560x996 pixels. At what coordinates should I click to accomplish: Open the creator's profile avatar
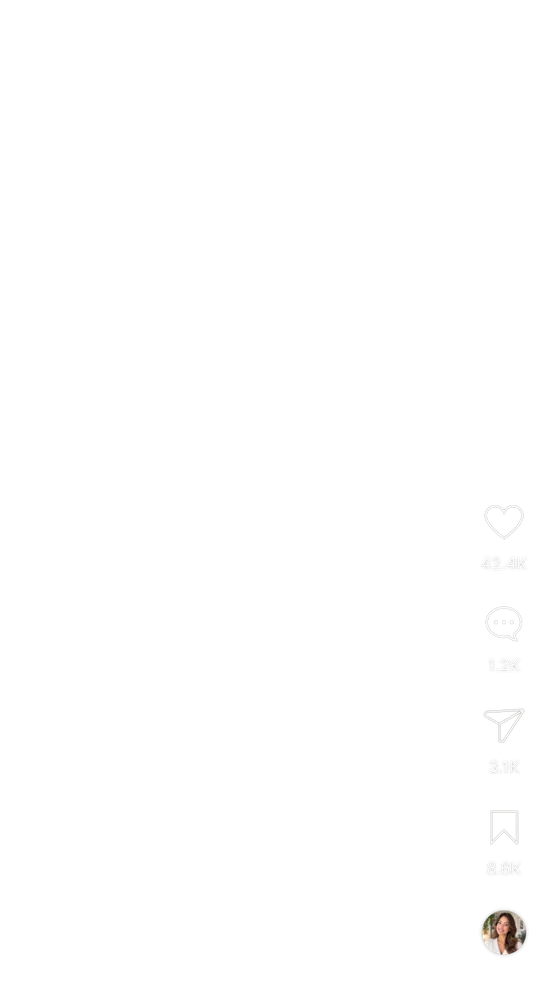click(503, 932)
